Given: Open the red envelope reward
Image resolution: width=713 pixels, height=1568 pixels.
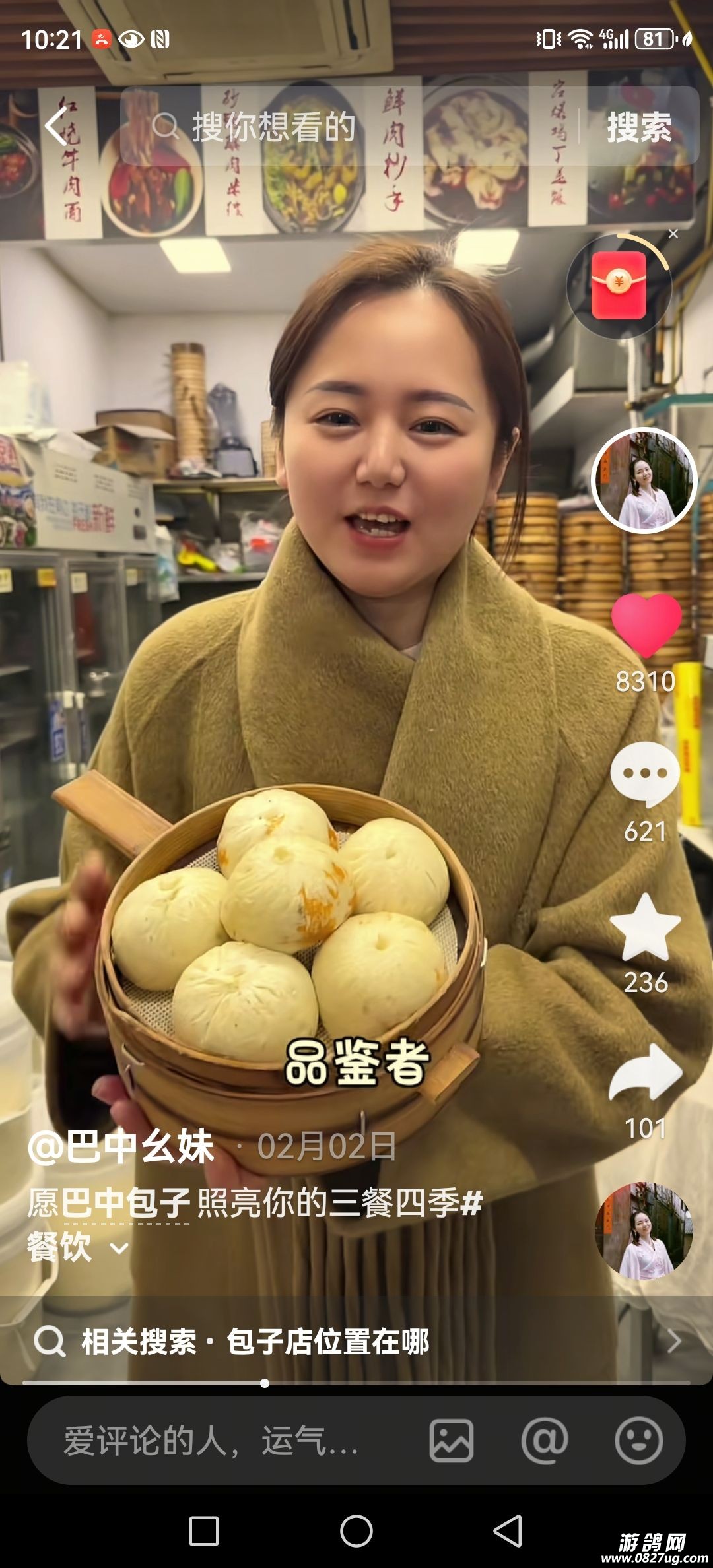Looking at the screenshot, I should click(619, 286).
